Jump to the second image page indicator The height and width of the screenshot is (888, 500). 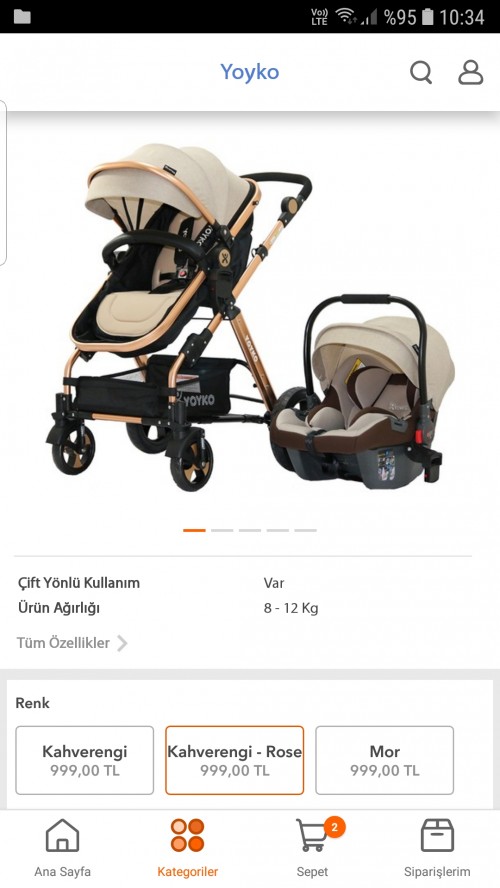point(222,531)
